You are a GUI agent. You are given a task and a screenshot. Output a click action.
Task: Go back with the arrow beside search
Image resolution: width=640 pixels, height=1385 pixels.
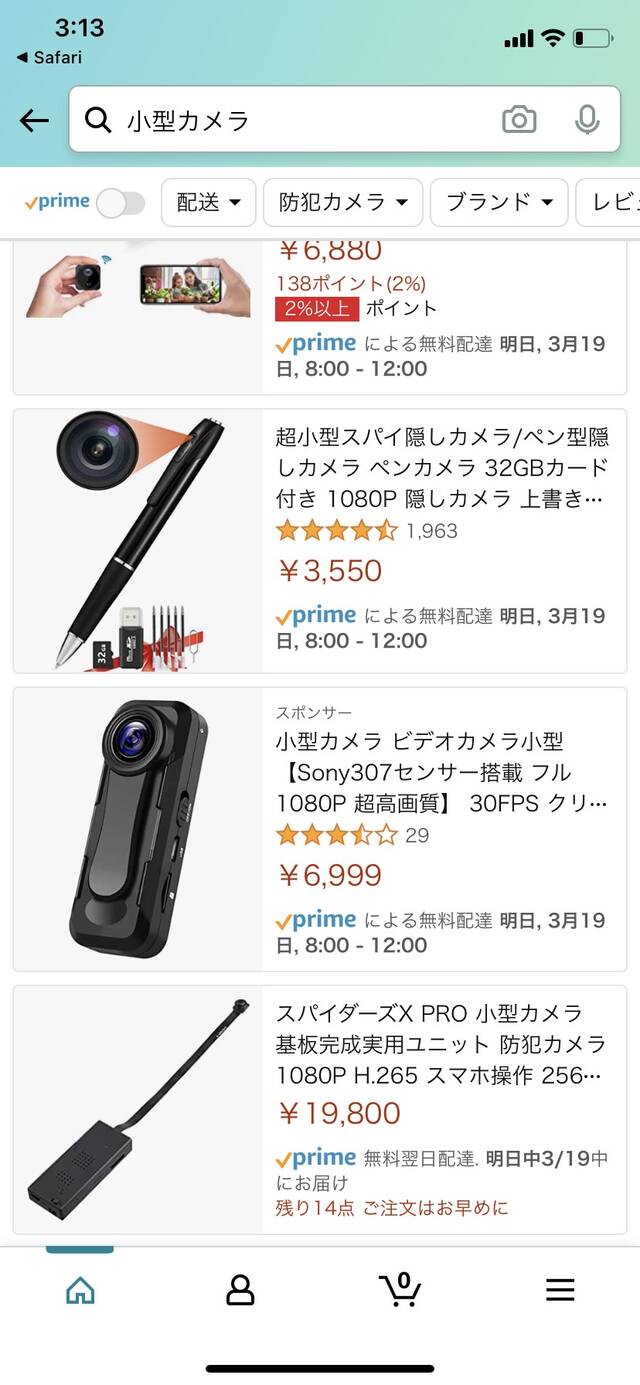coord(34,121)
